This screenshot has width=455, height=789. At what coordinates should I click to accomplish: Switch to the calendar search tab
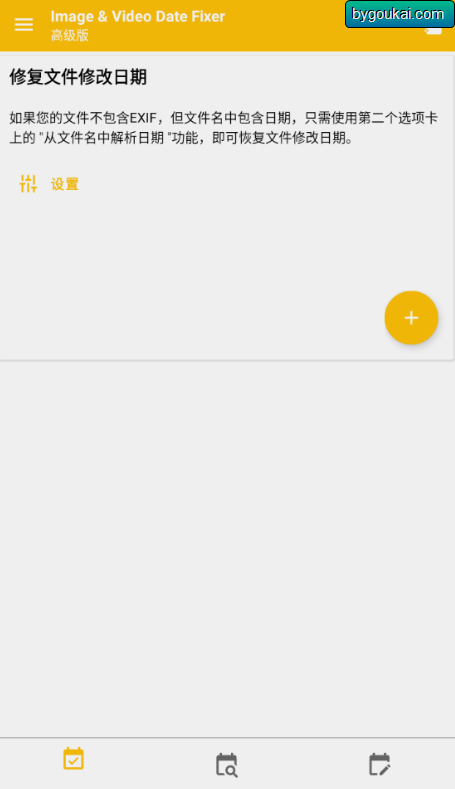(226, 764)
